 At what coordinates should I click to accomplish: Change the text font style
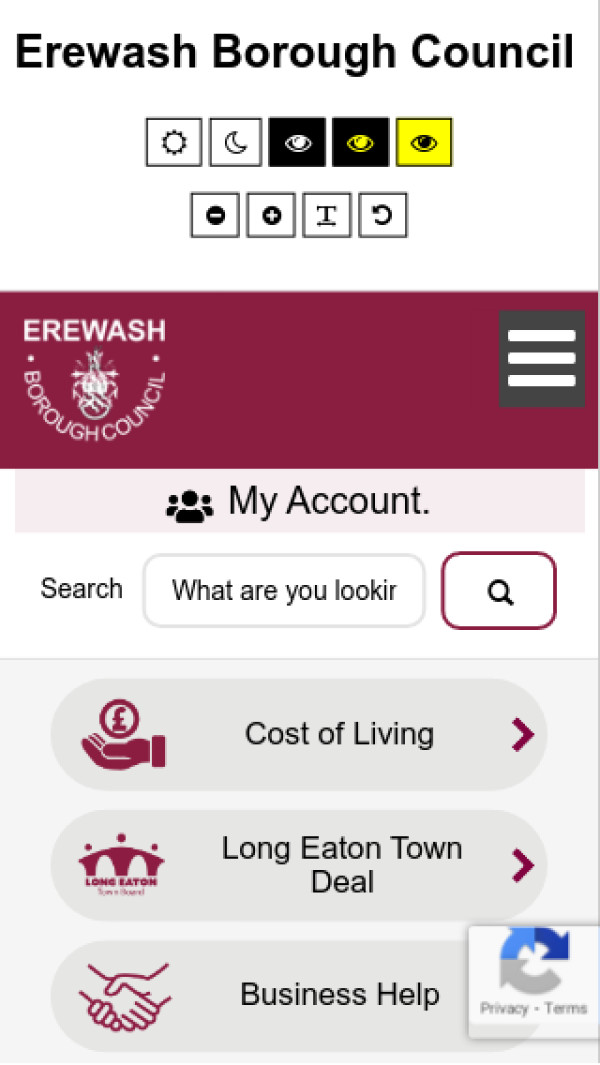click(x=327, y=215)
